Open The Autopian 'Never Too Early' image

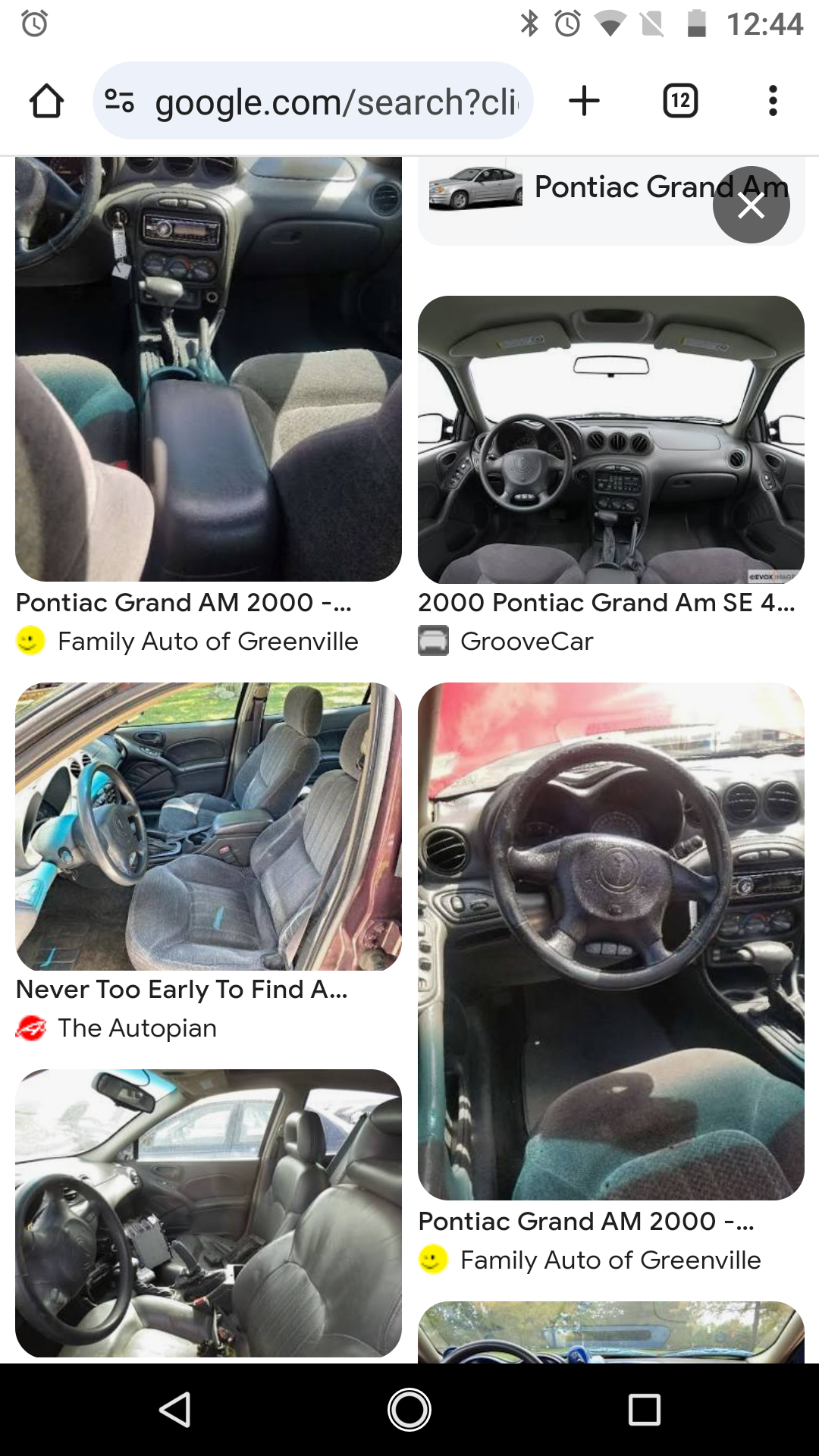tap(209, 827)
